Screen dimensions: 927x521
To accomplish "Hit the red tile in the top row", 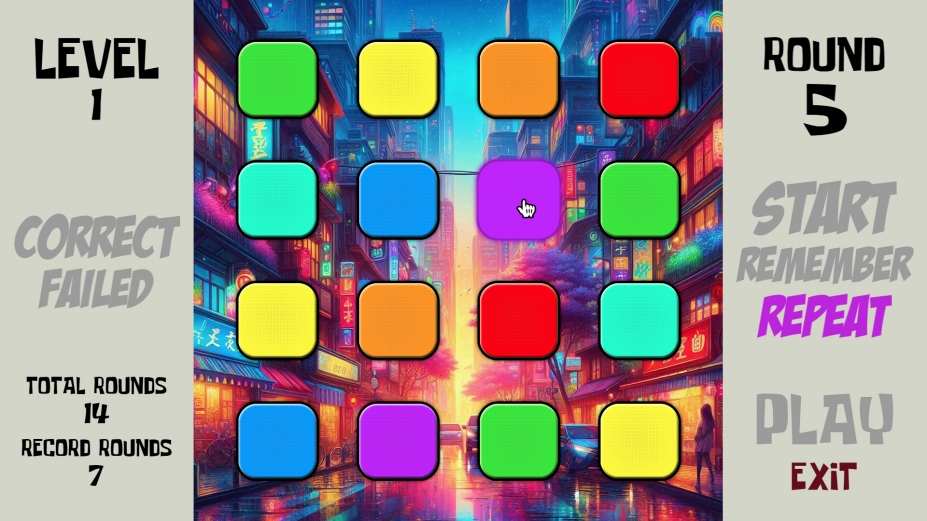I will (x=639, y=79).
